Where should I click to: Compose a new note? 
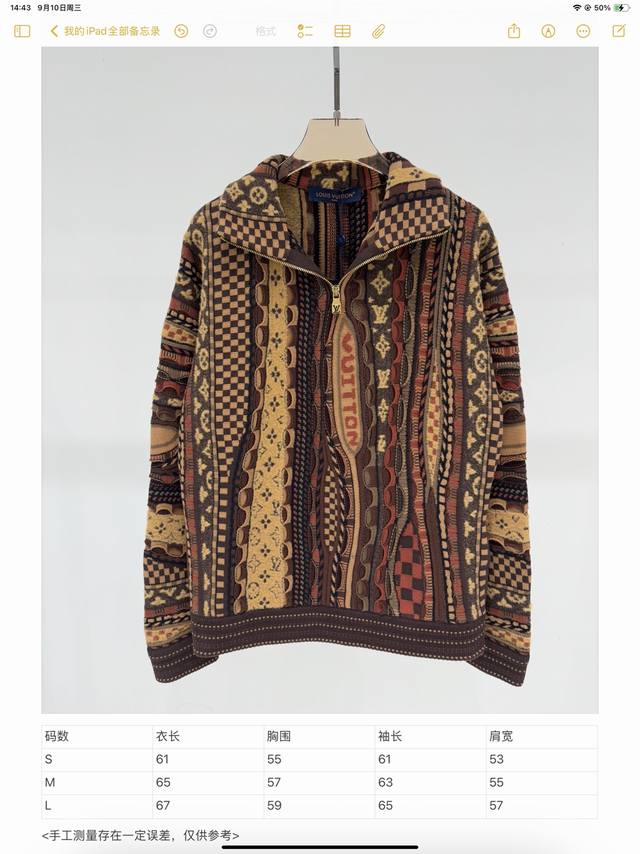tap(617, 31)
